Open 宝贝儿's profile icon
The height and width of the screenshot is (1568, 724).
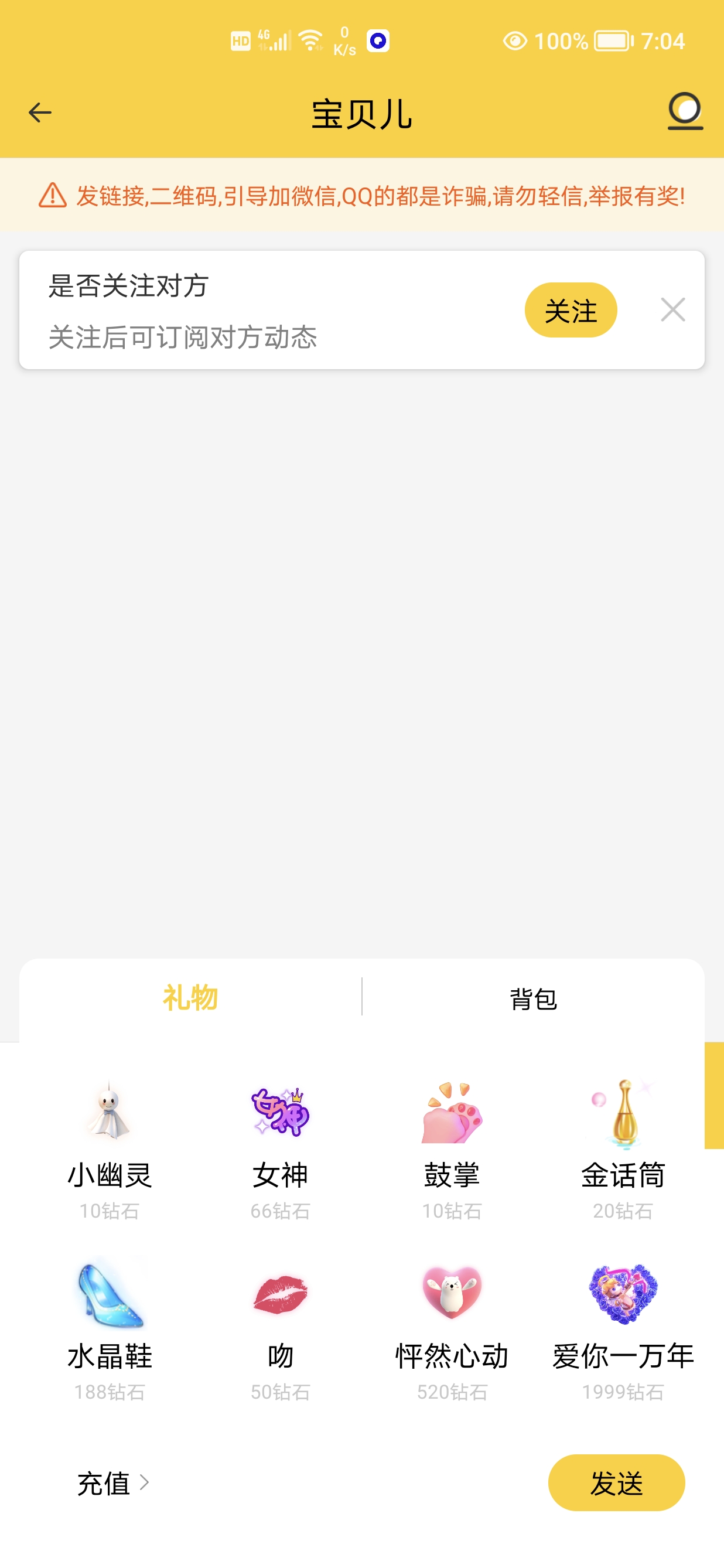(685, 111)
